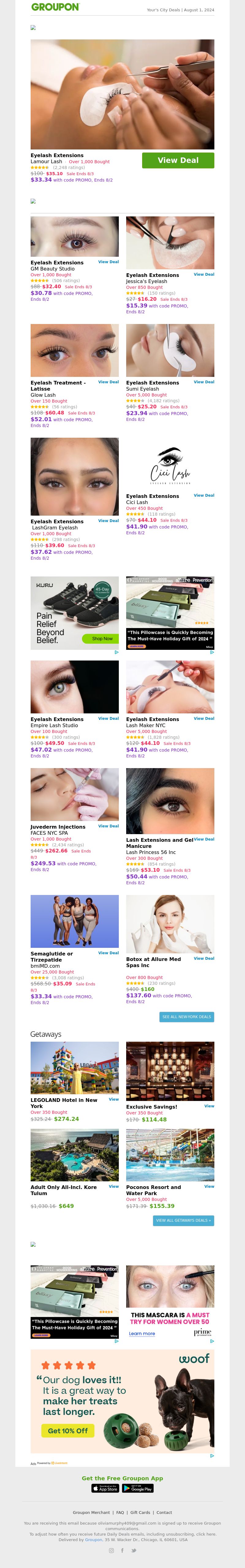Get the Groupon app on Google Play
The height and width of the screenshot is (1568, 245).
tap(138, 1488)
